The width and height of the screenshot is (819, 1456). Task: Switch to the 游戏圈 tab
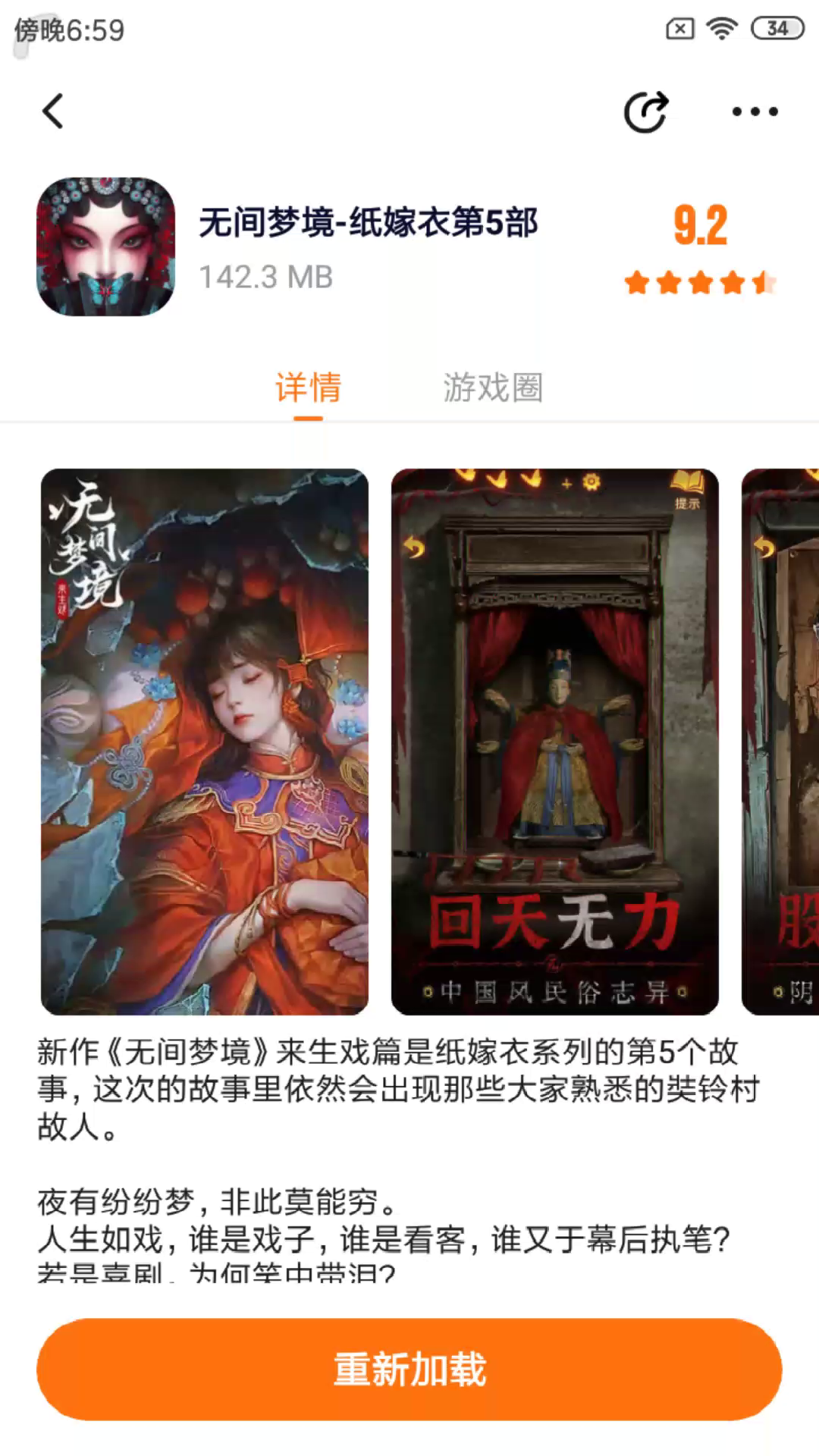[x=493, y=388]
